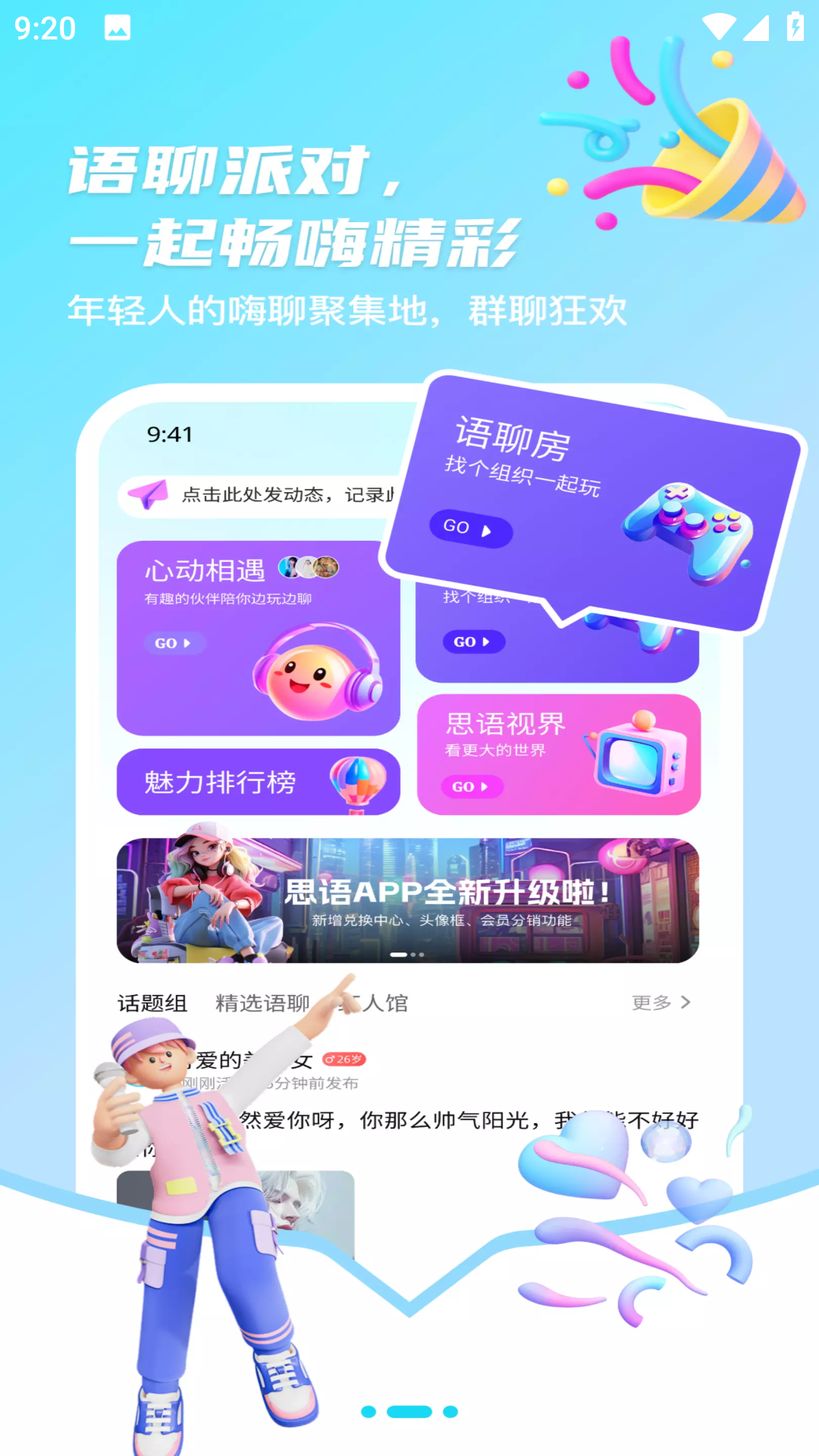Jump to the last onboarding page dot
Screen dimensions: 819x1456
coord(450,1411)
